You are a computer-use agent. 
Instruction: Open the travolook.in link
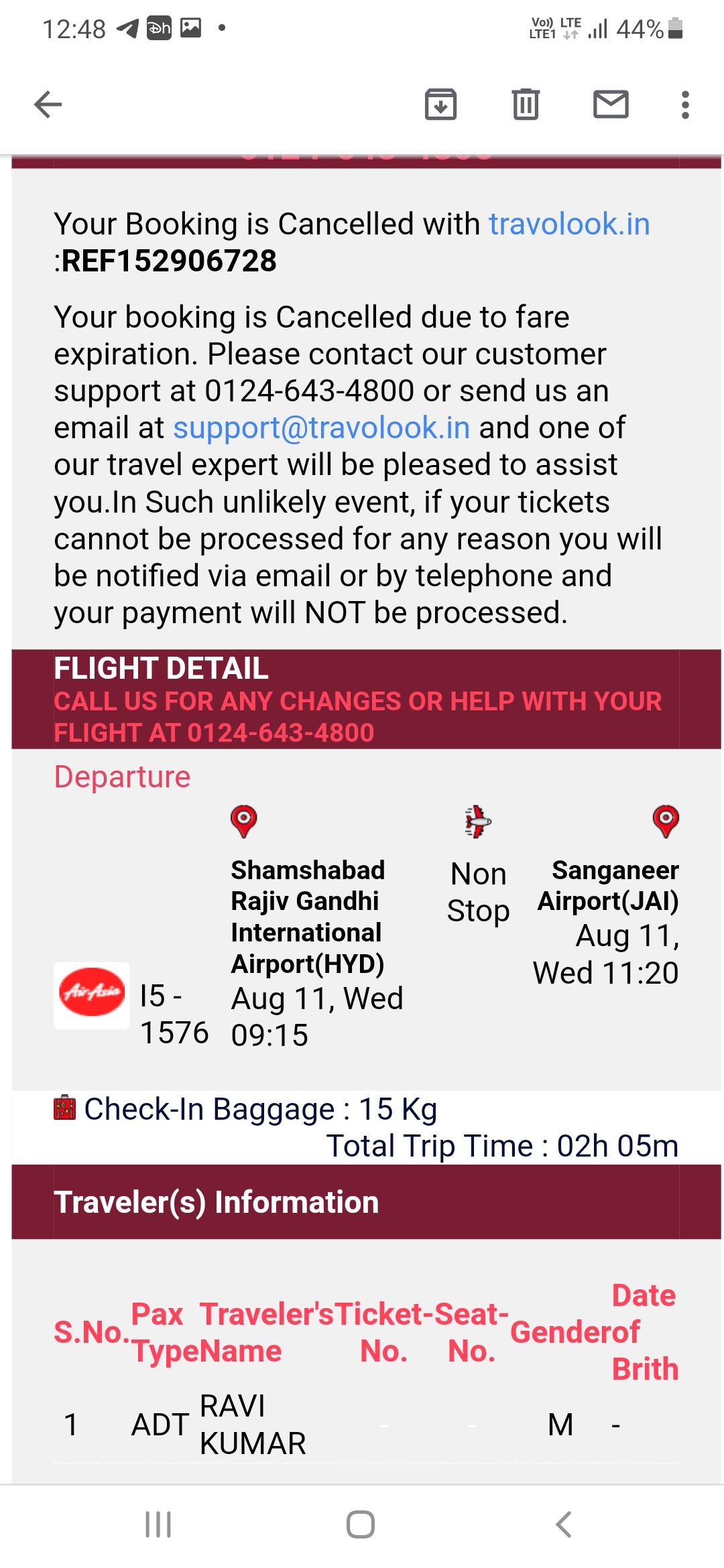click(x=569, y=224)
